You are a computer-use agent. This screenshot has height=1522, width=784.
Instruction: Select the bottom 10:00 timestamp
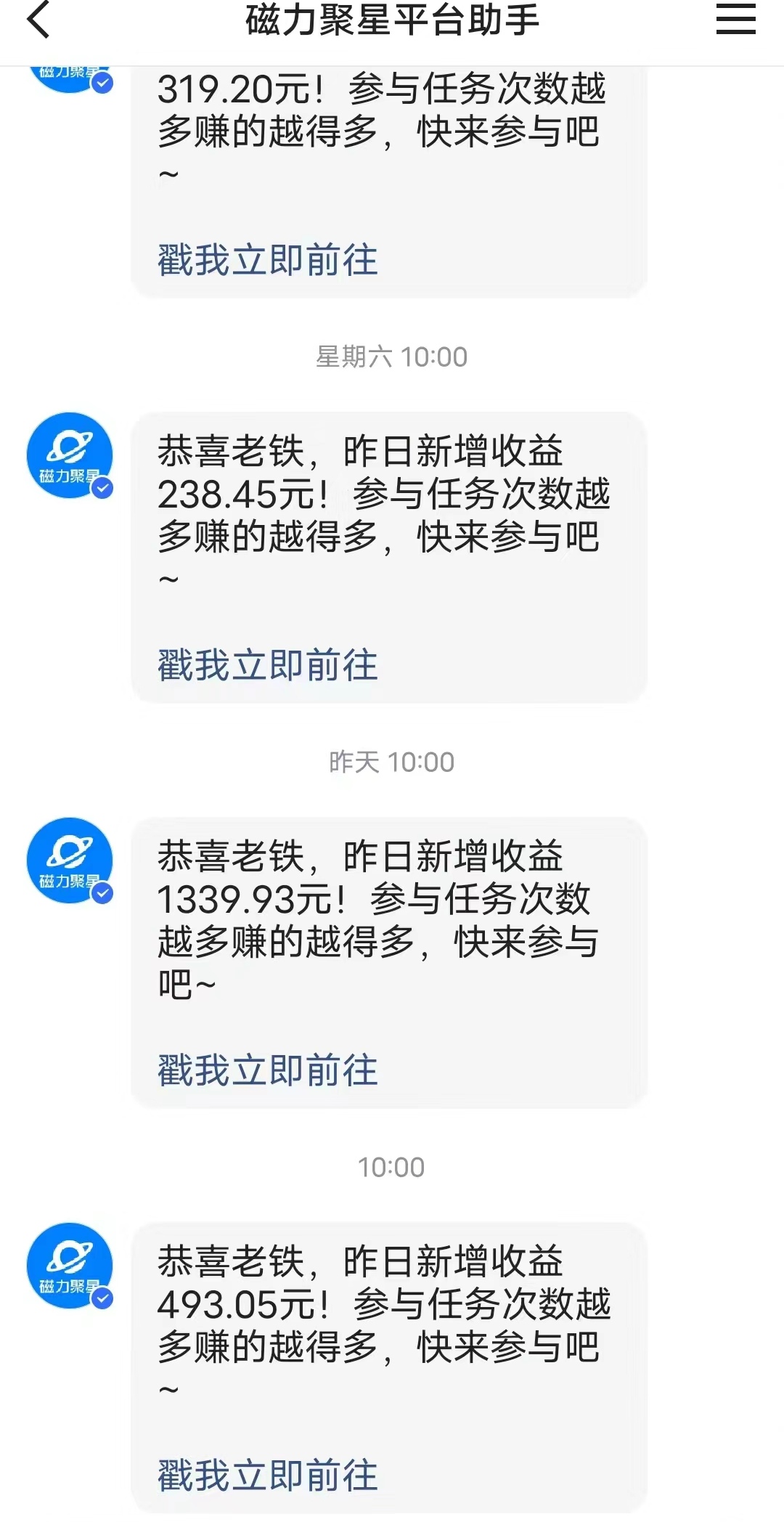(392, 1167)
